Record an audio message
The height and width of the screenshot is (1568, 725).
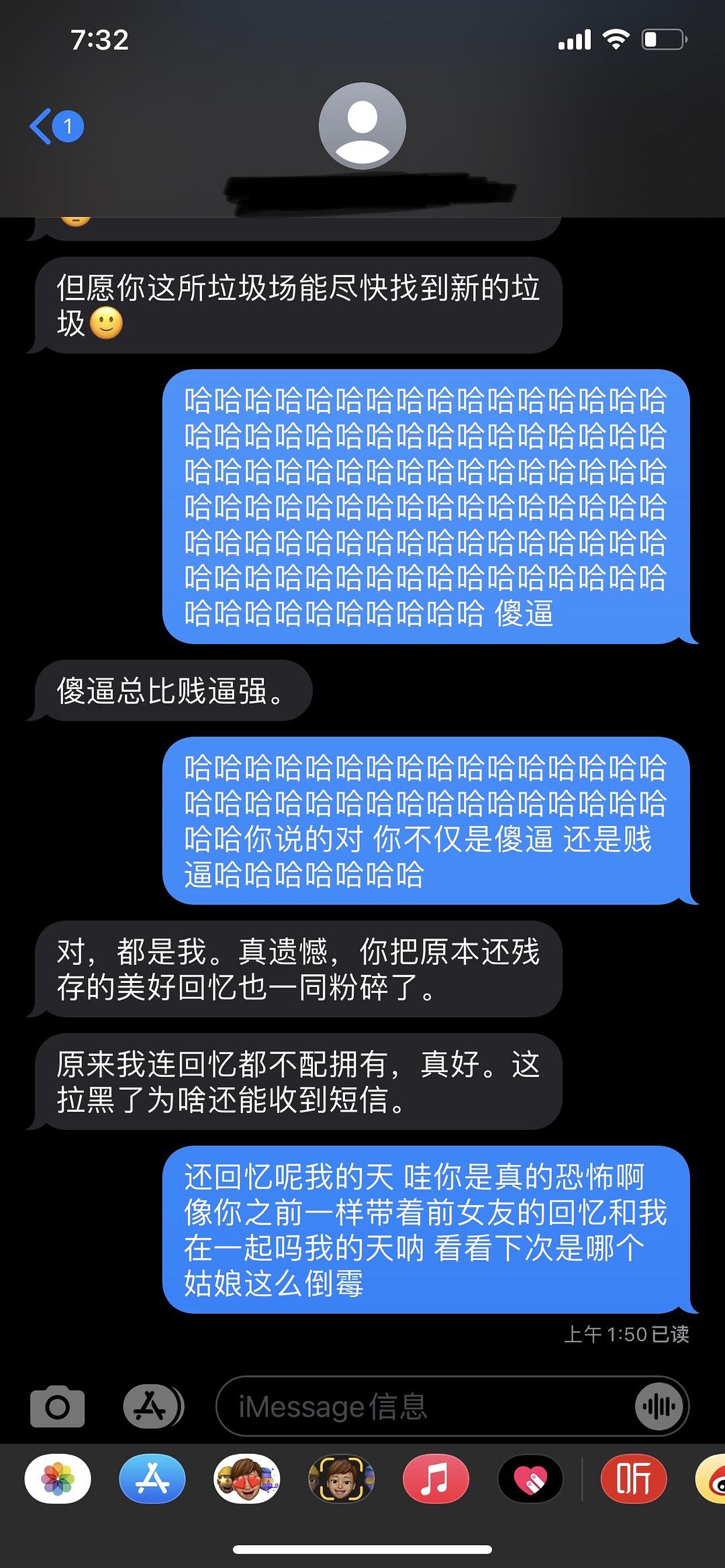pyautogui.click(x=659, y=1406)
